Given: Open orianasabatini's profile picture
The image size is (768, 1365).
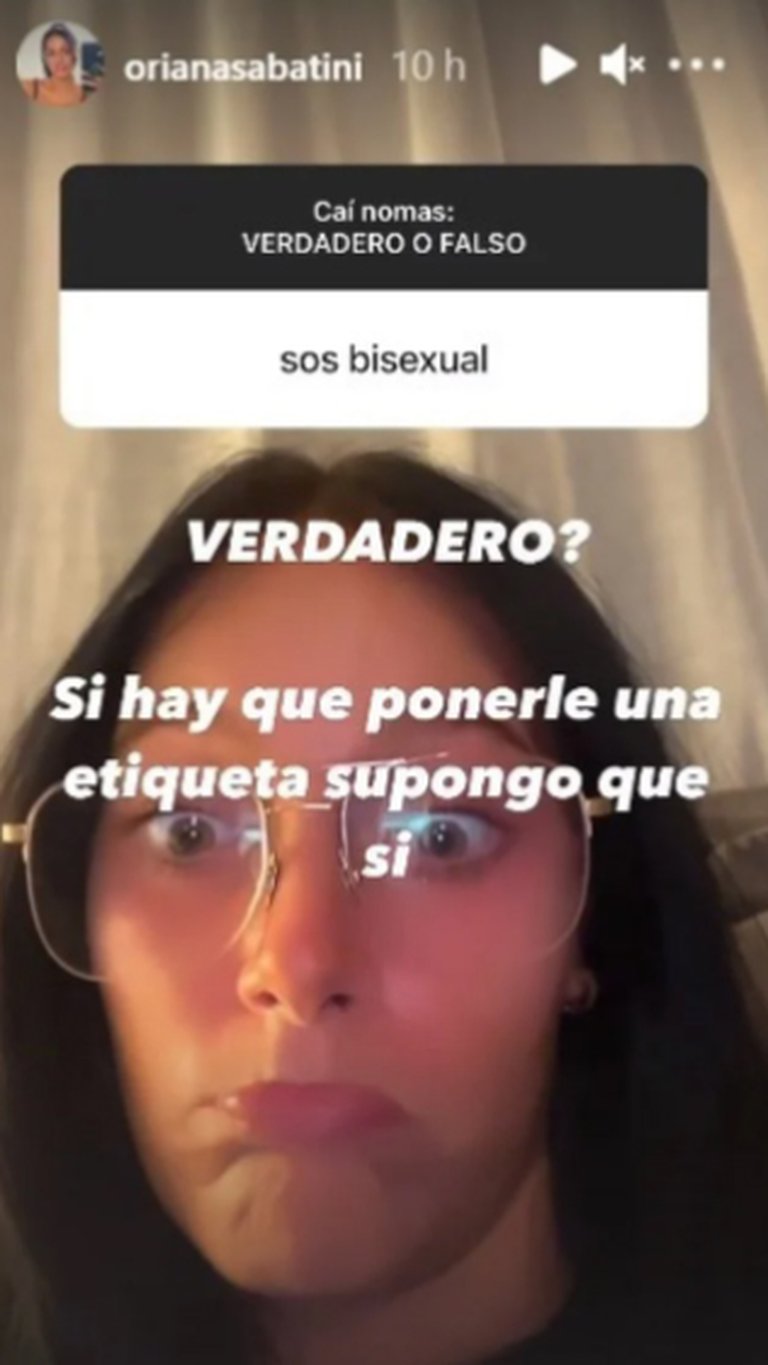Looking at the screenshot, I should (x=60, y=64).
